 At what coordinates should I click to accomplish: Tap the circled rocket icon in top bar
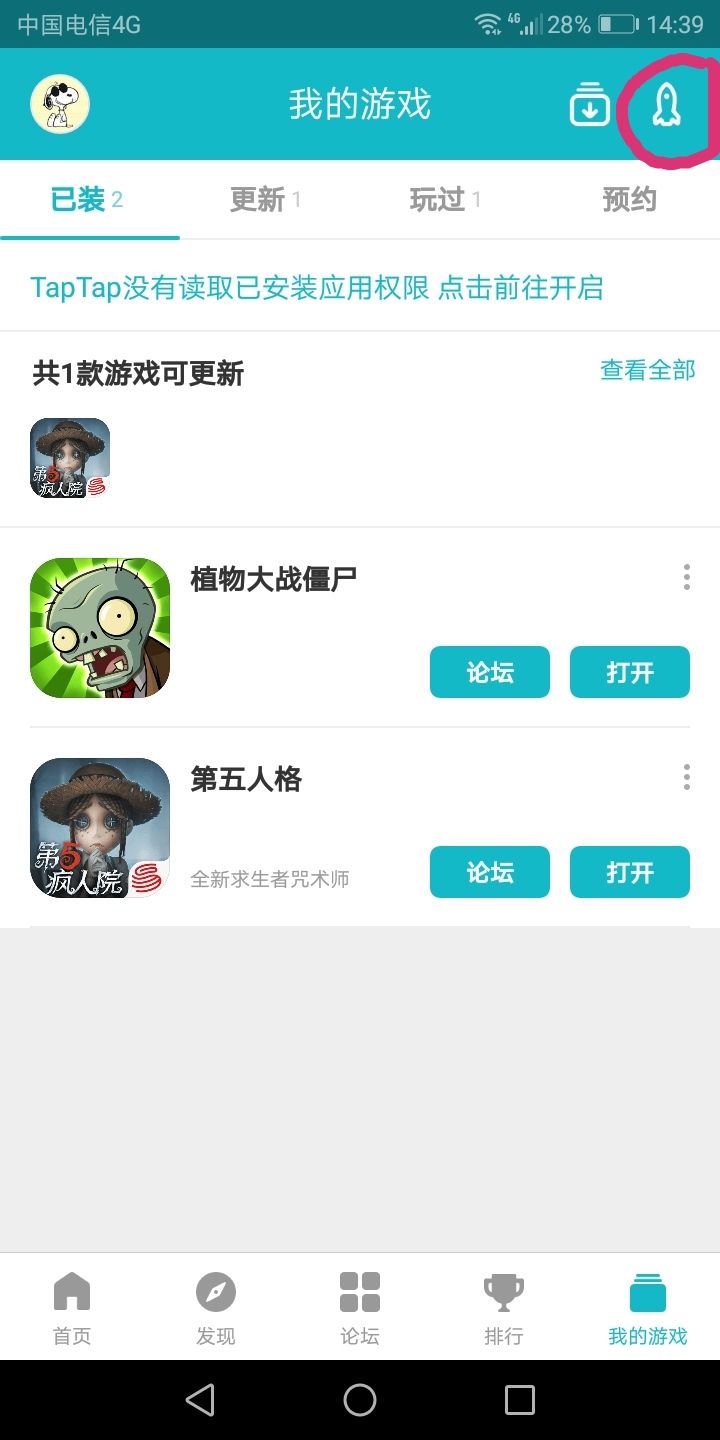pyautogui.click(x=667, y=104)
